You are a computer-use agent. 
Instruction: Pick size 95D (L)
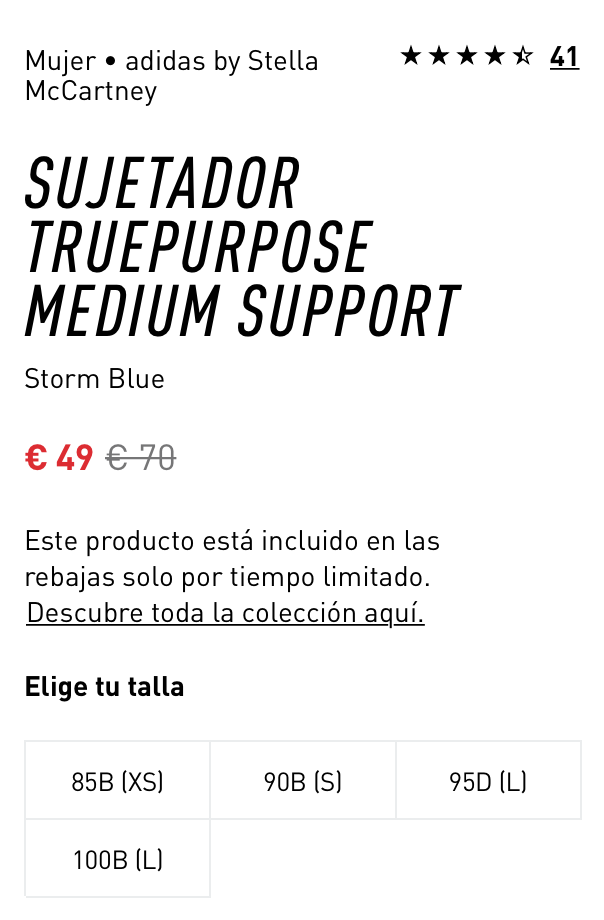tap(488, 781)
